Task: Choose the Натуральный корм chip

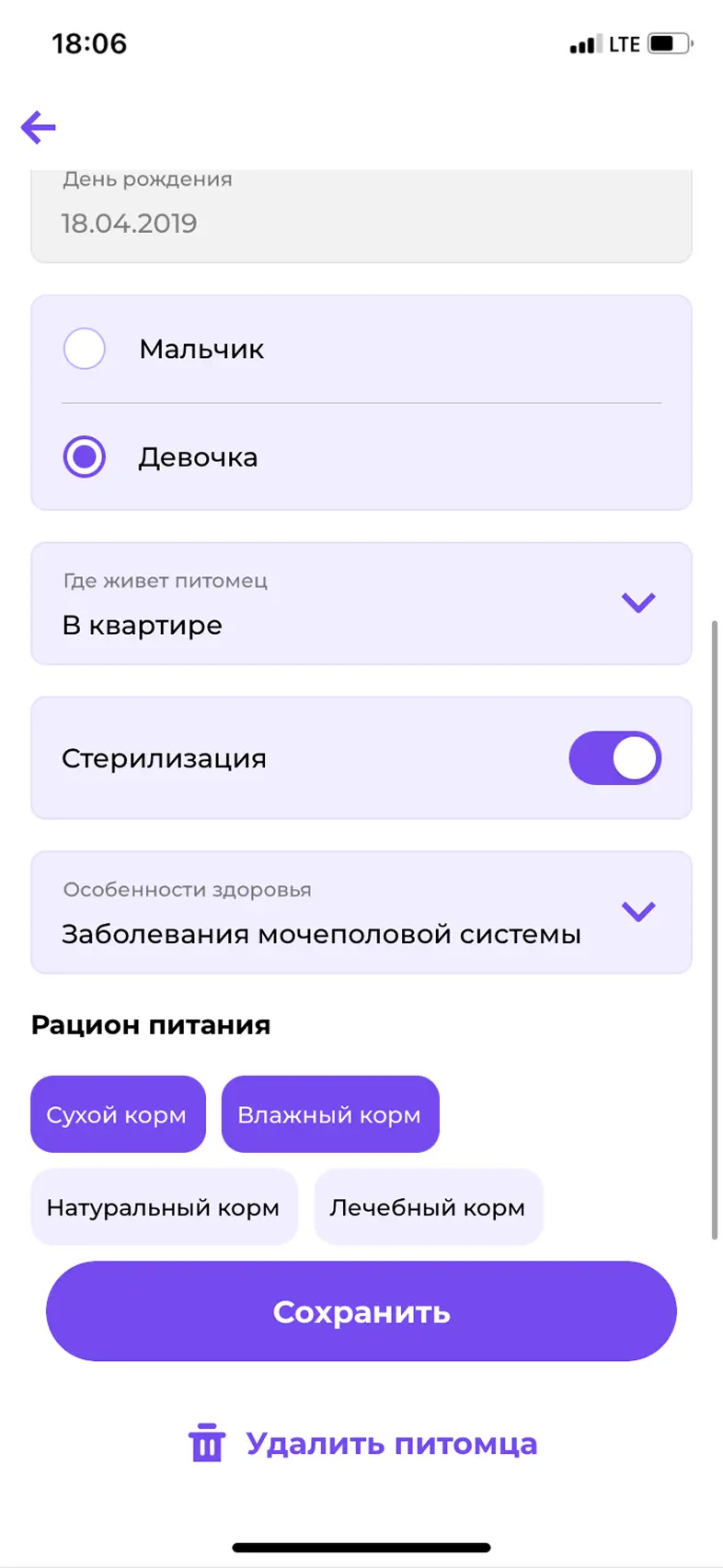Action: click(x=164, y=1207)
